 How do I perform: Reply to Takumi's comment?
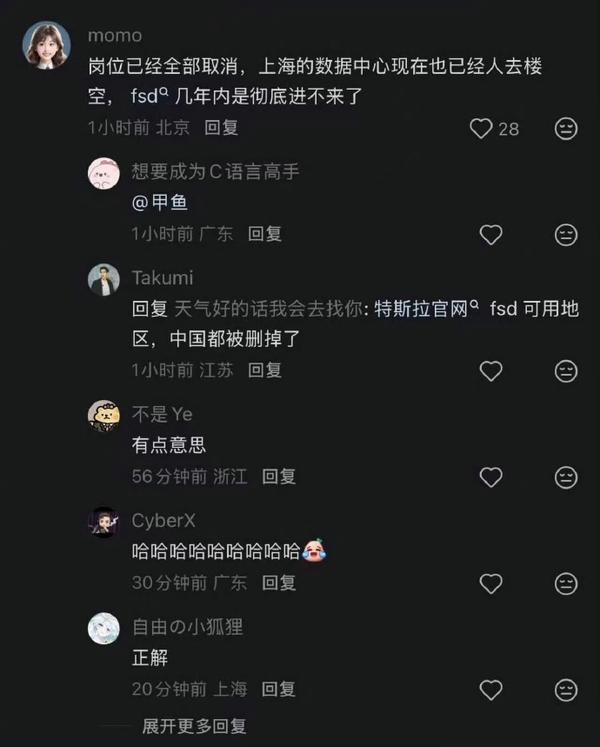[x=265, y=370]
